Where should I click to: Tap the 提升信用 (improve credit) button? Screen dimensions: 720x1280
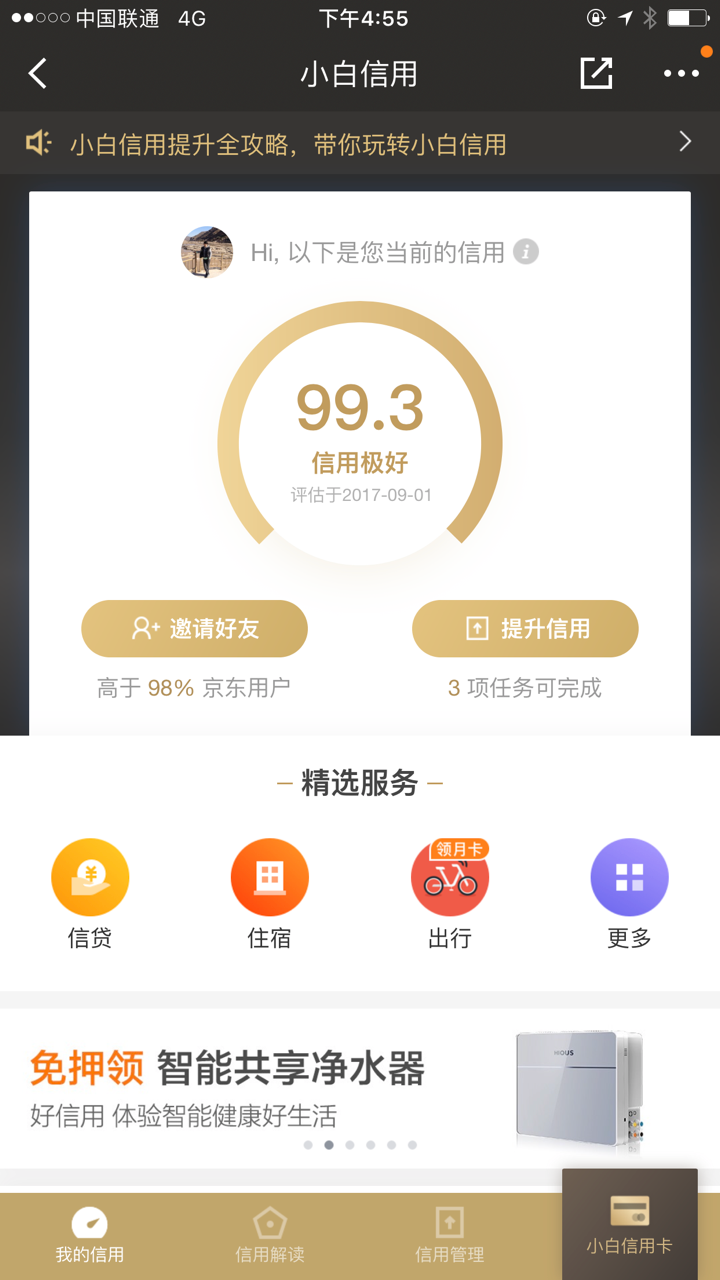pos(524,628)
